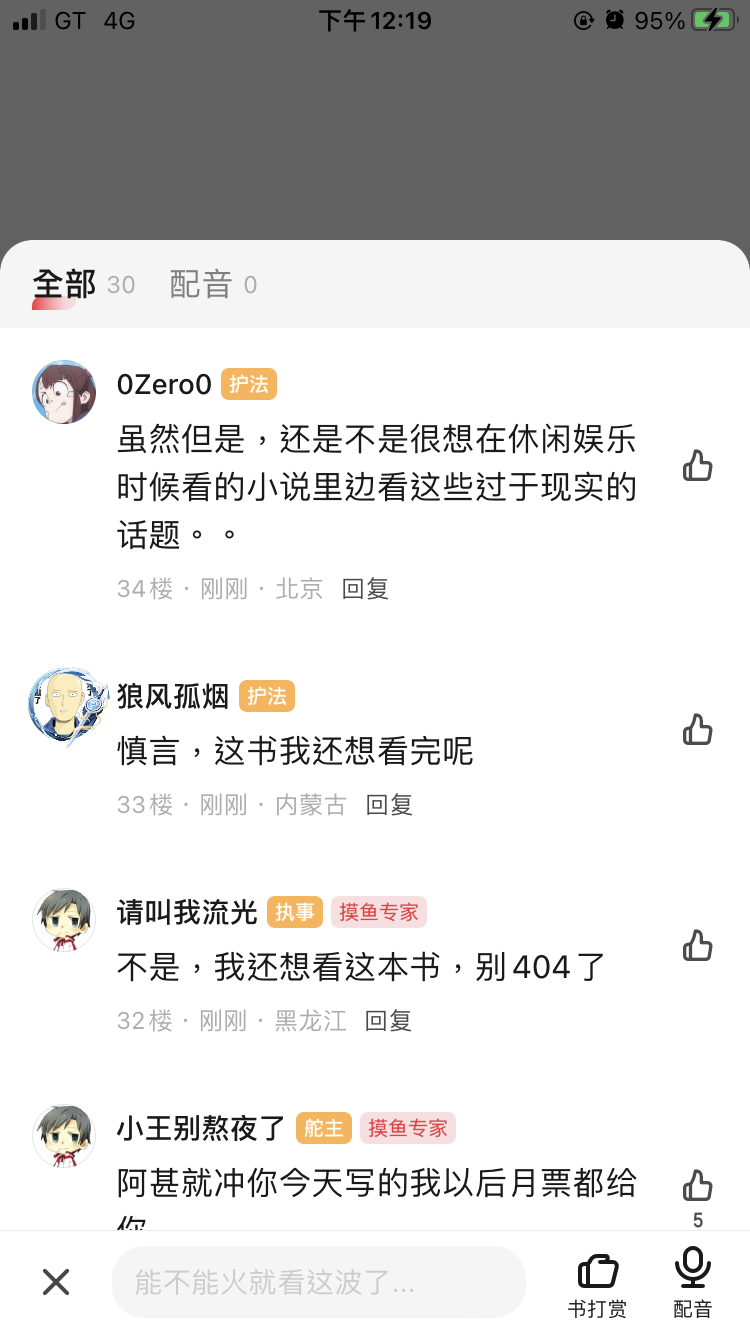Select the 全部 comments tab

pyautogui.click(x=65, y=285)
